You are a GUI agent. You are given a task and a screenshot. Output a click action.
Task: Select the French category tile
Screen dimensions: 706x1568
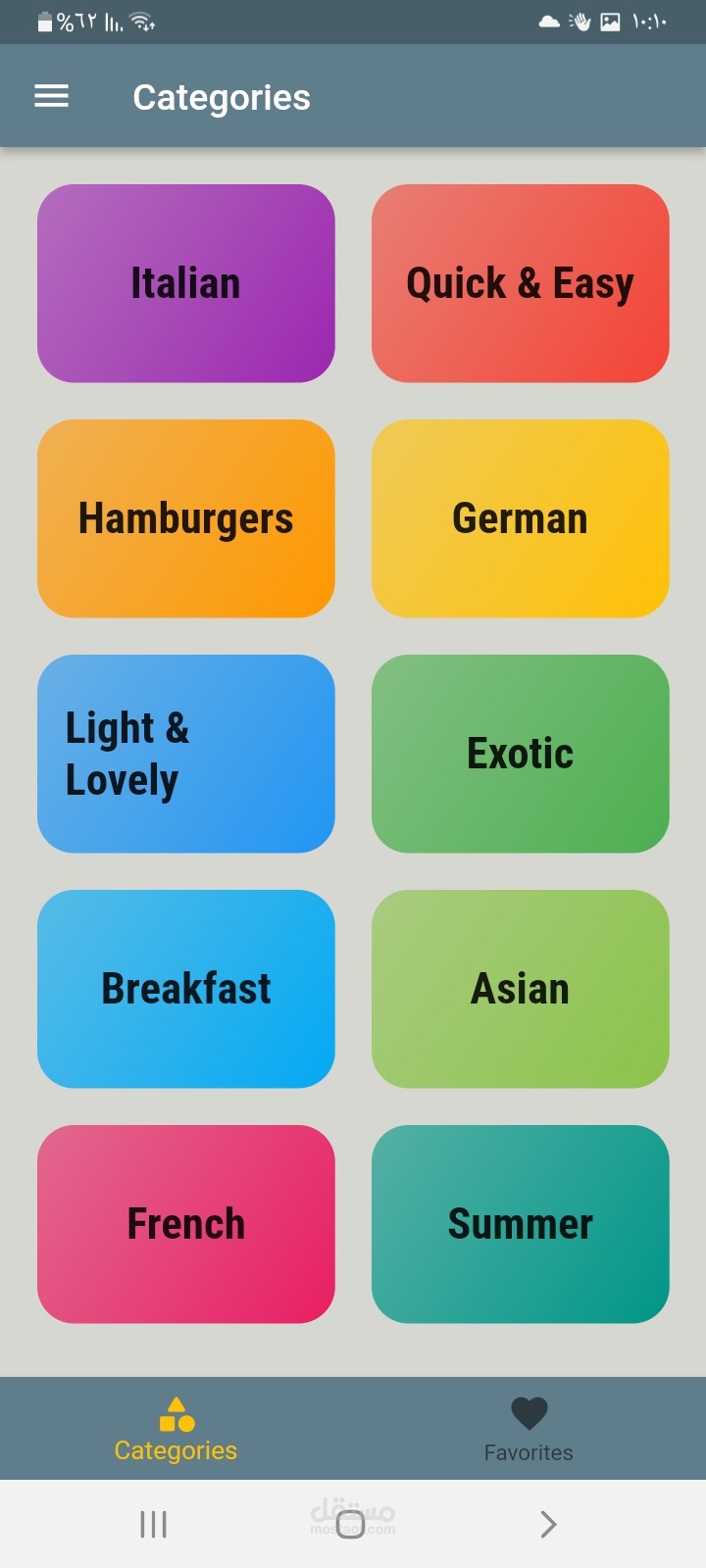click(185, 1223)
